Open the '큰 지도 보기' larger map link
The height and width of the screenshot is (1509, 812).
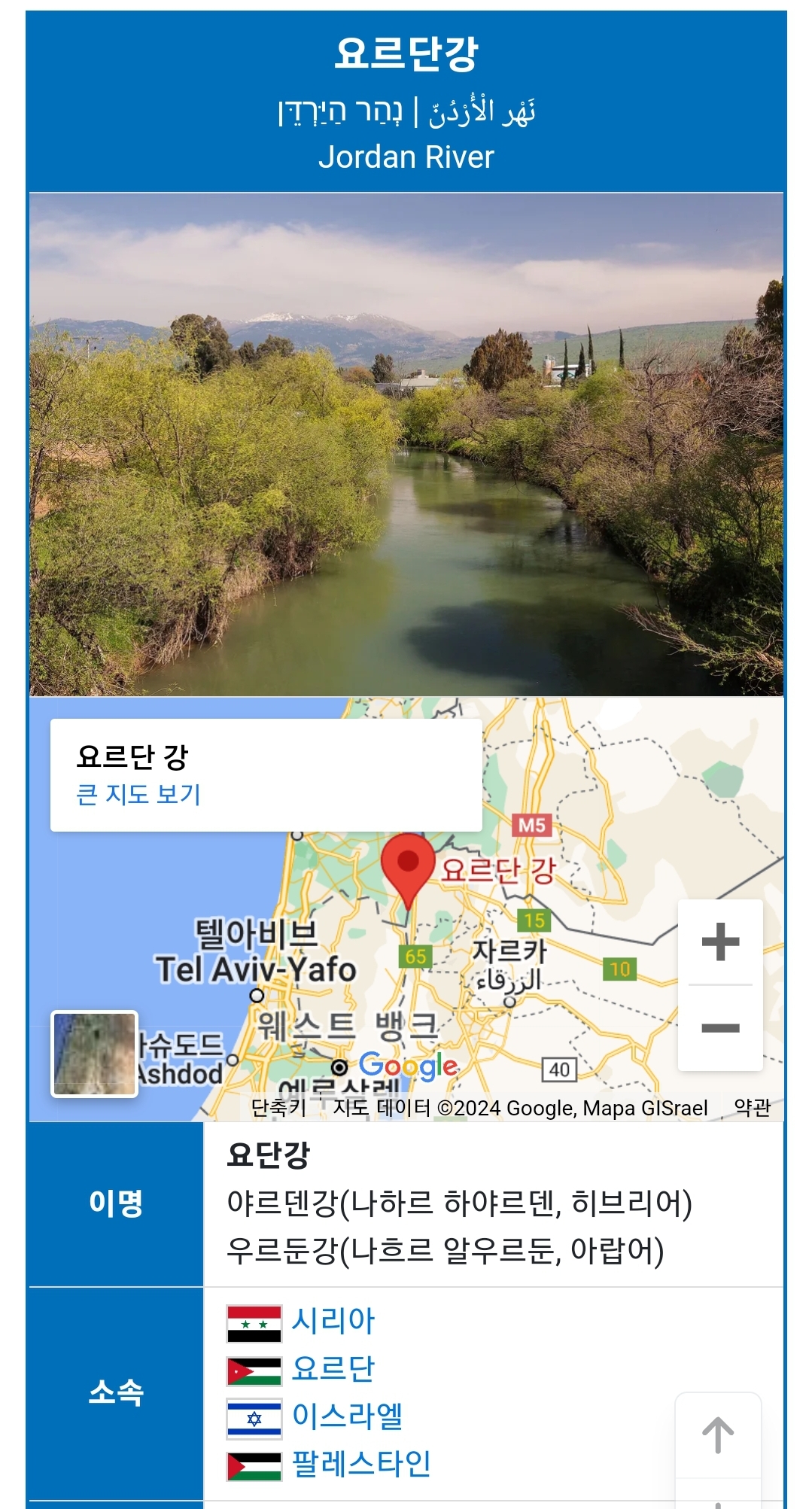pyautogui.click(x=138, y=795)
